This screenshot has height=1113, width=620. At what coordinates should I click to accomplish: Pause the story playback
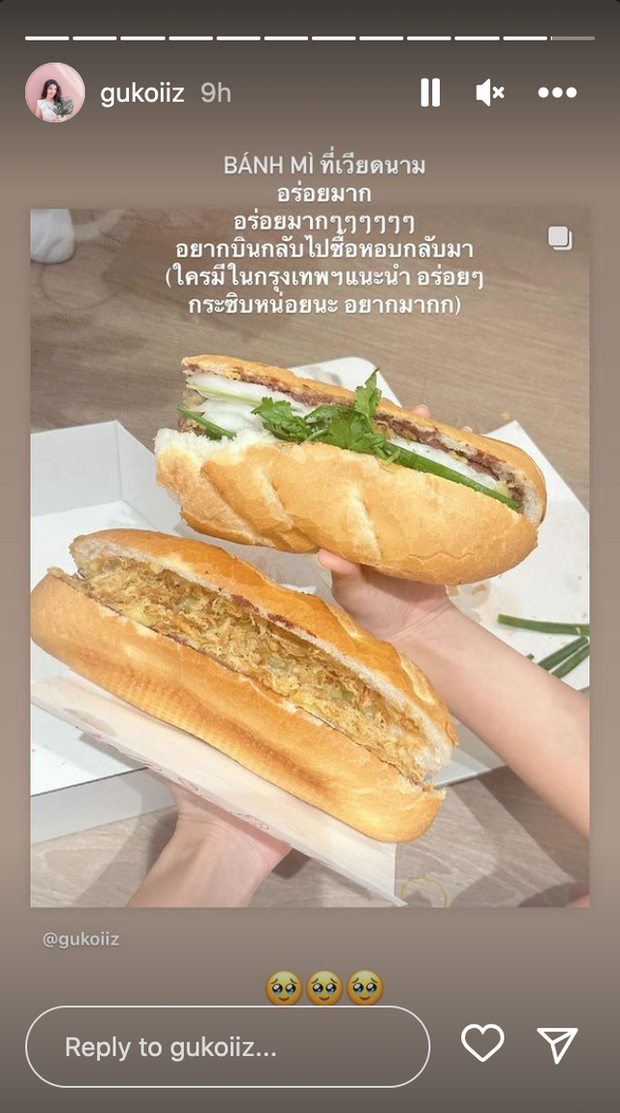click(430, 93)
